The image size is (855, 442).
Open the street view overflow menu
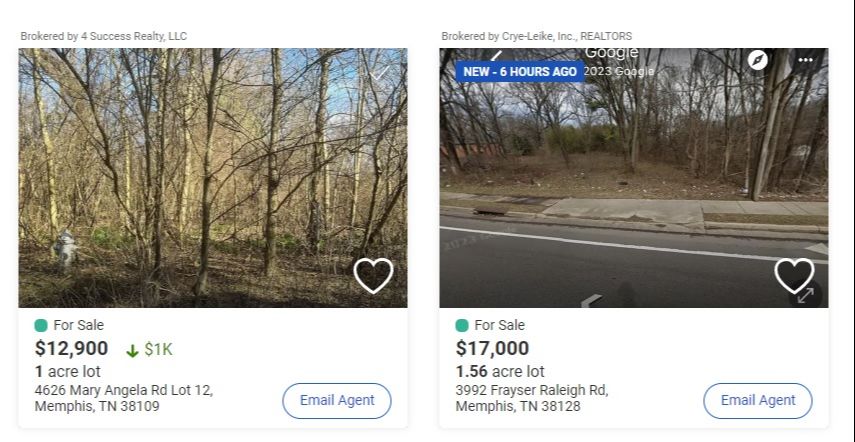point(806,60)
